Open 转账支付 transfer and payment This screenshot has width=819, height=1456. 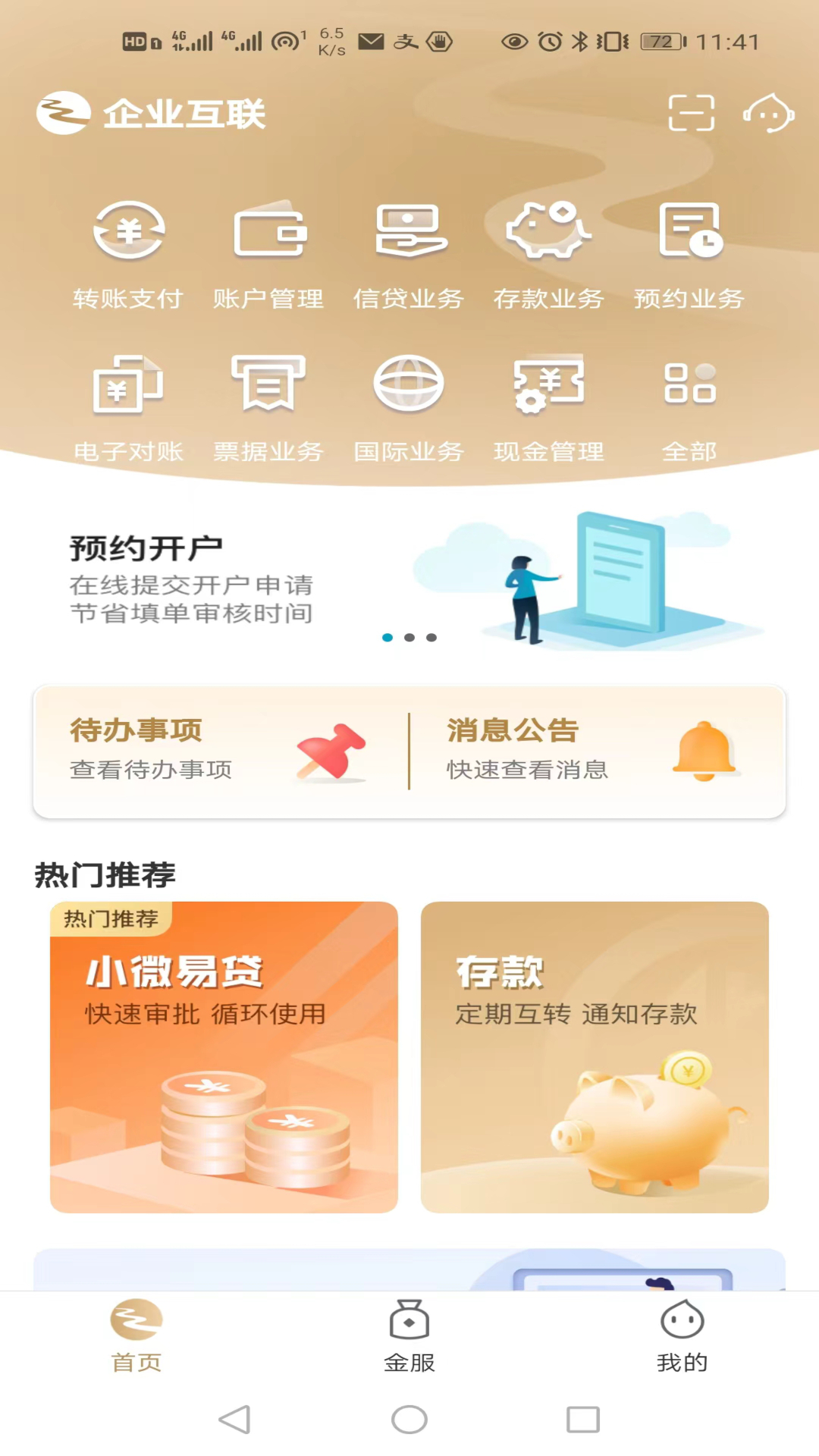coord(128,254)
